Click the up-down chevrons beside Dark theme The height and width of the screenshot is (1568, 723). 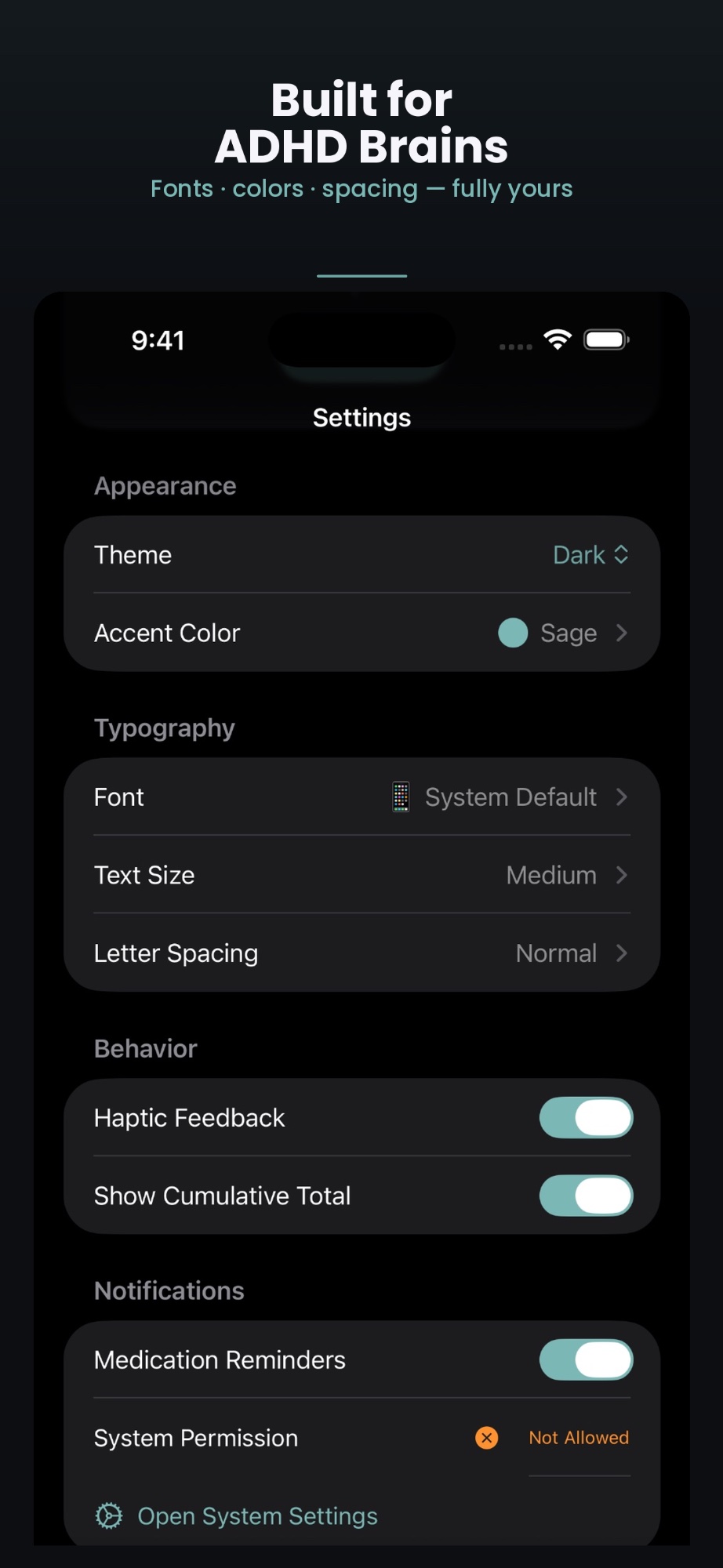point(620,554)
